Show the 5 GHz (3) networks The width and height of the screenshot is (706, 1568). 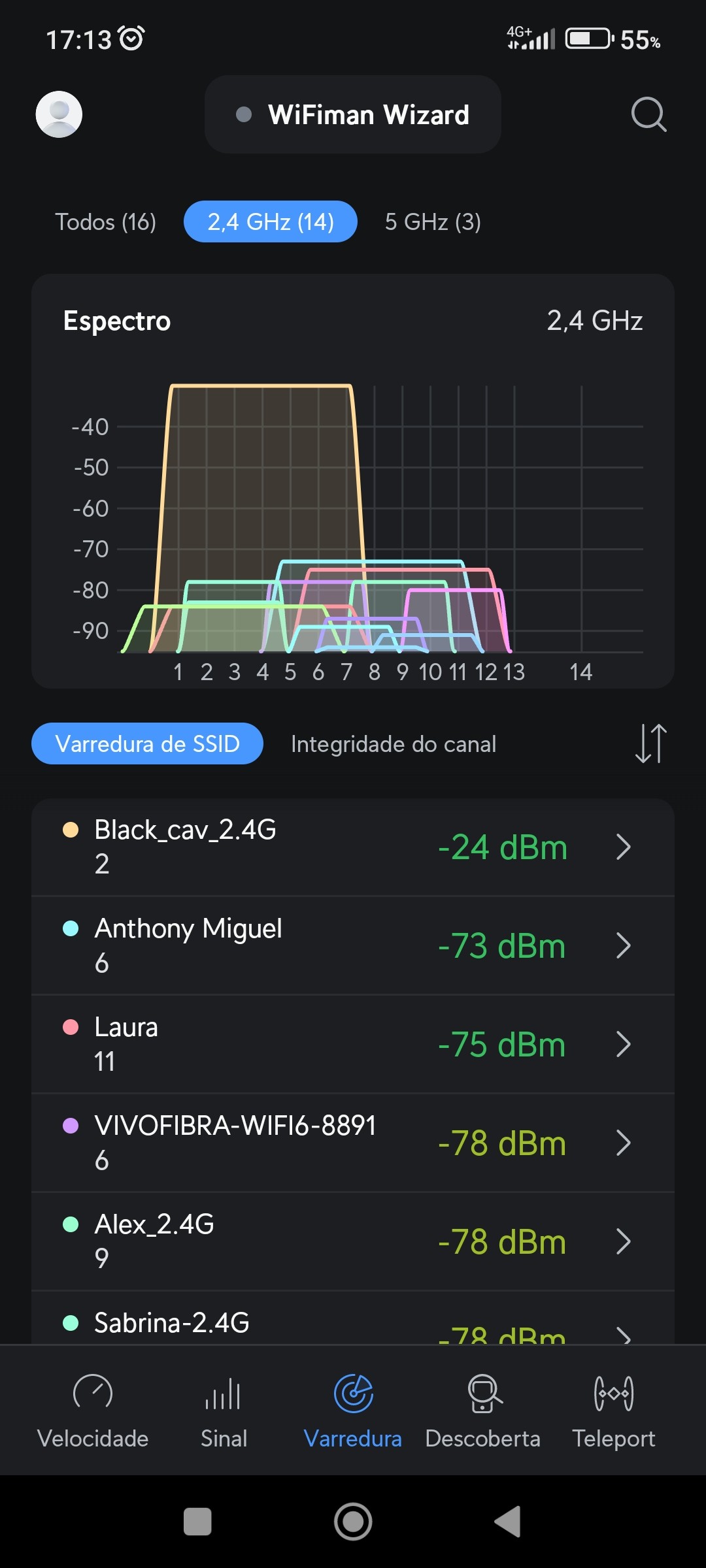[x=433, y=222]
